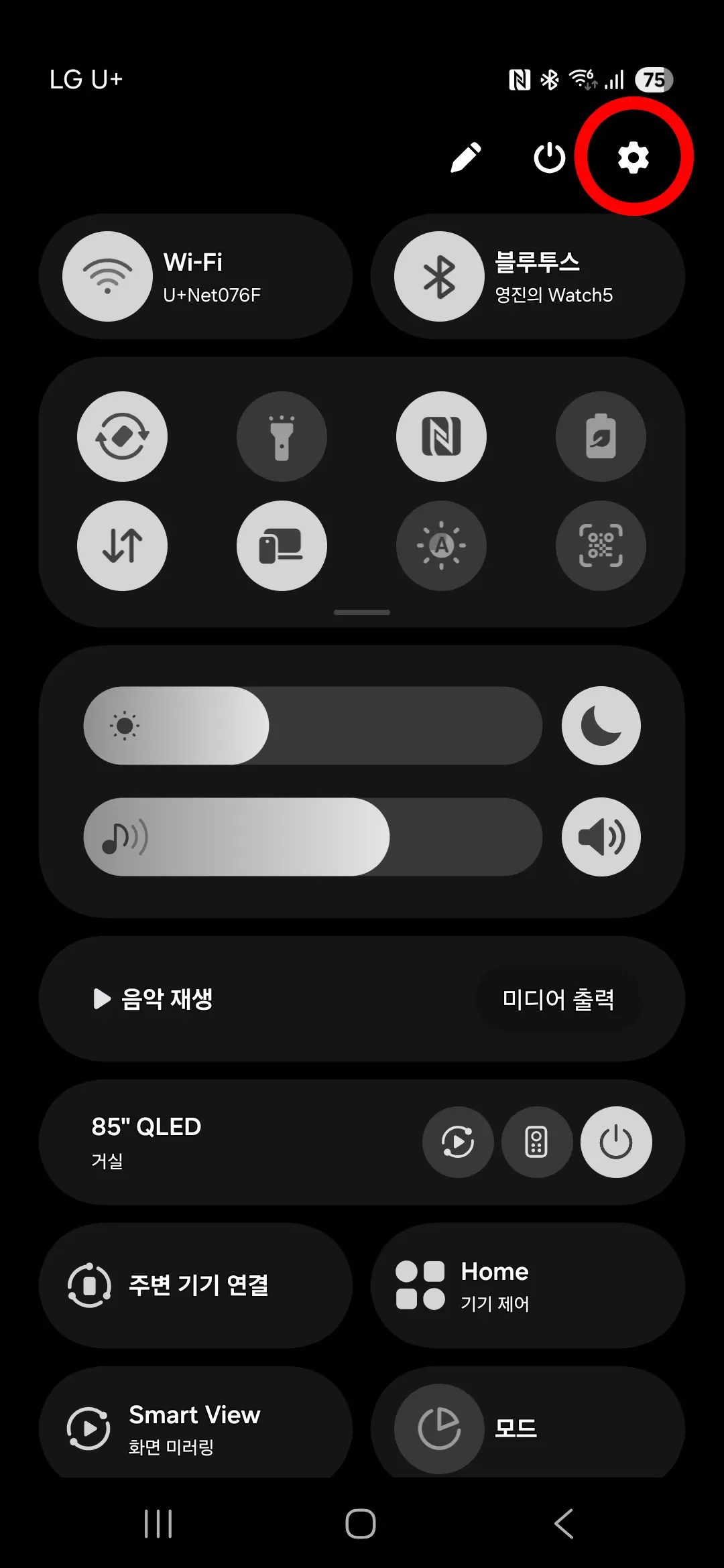Enable NFC from the quick panel
Image resolution: width=724 pixels, height=1568 pixels.
(x=441, y=436)
